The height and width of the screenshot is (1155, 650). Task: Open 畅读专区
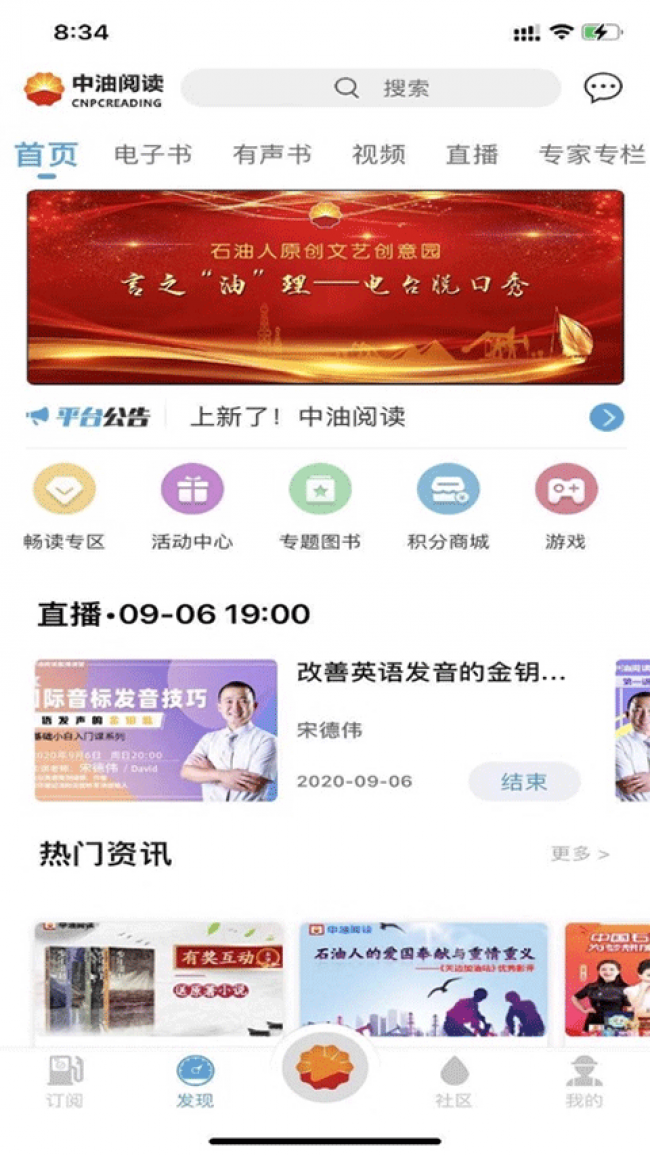[64, 508]
